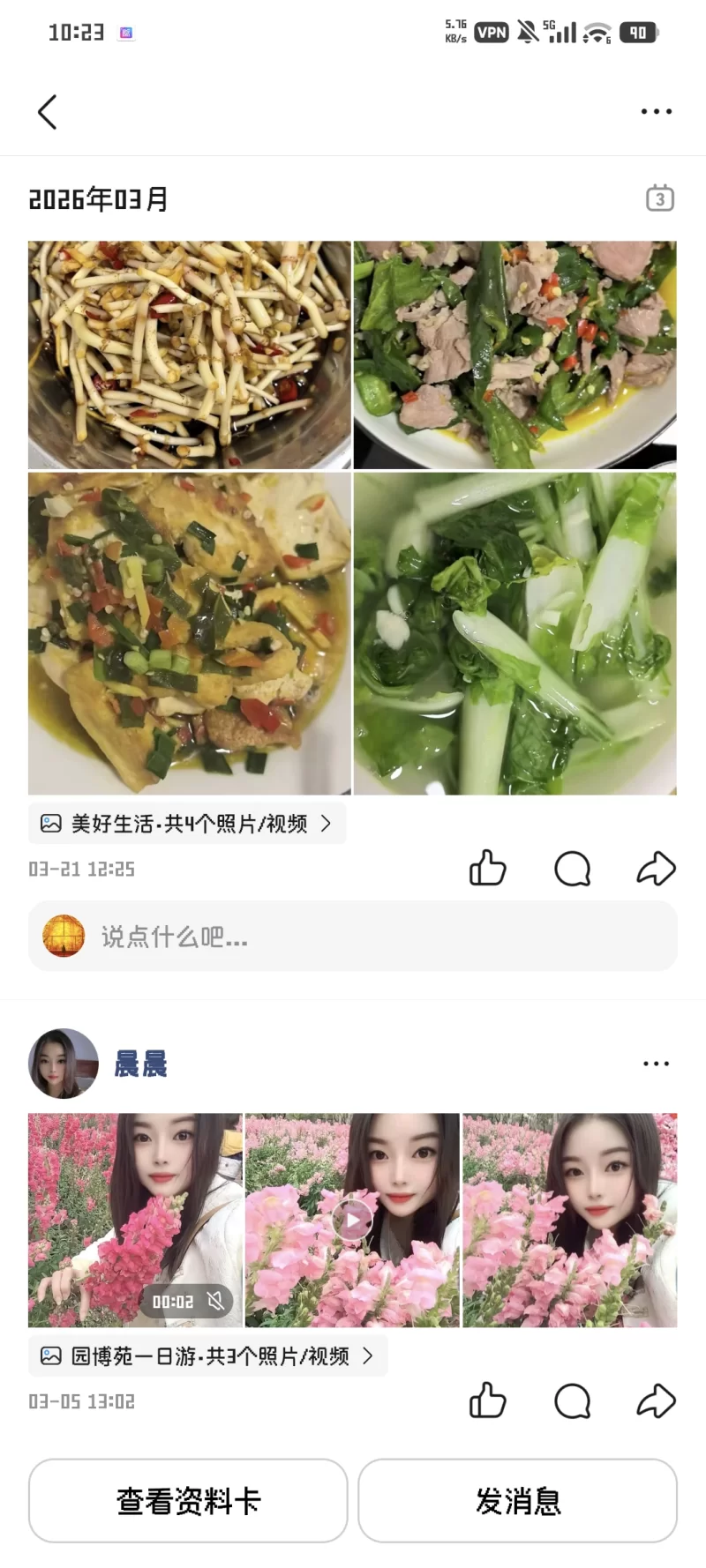Go back using the top-left arrow
This screenshot has height=1568, width=706.
click(x=48, y=112)
